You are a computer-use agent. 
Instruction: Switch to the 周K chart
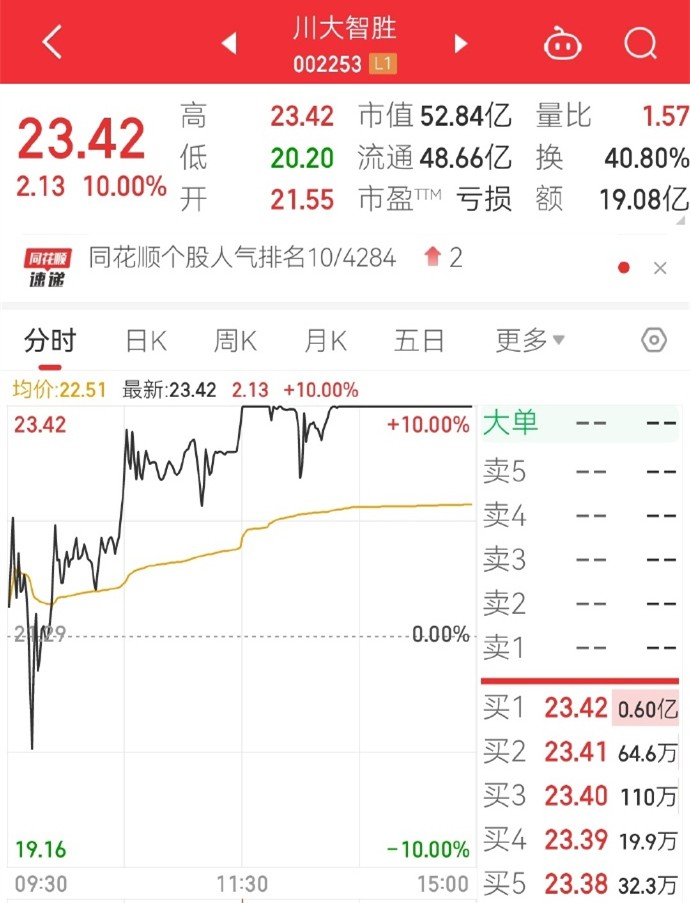(235, 341)
